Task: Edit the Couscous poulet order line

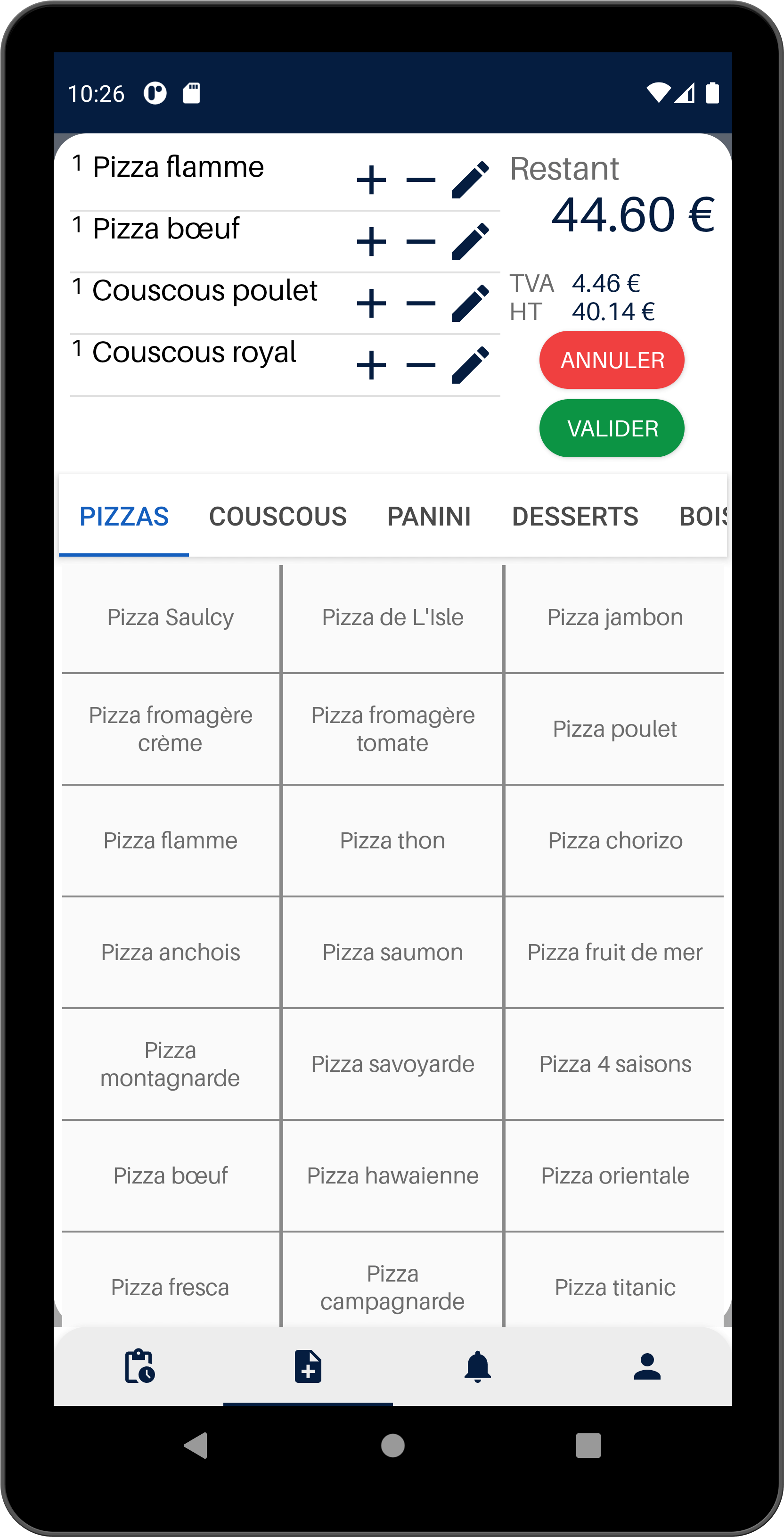Action: click(470, 303)
